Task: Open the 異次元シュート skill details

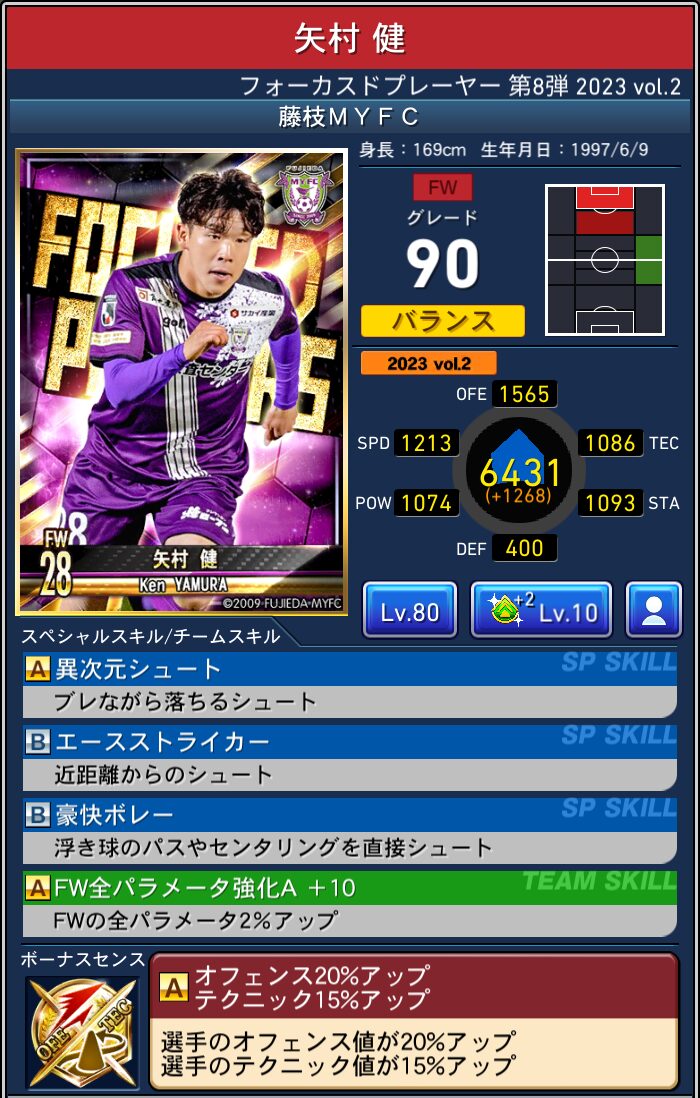Action: pos(350,685)
